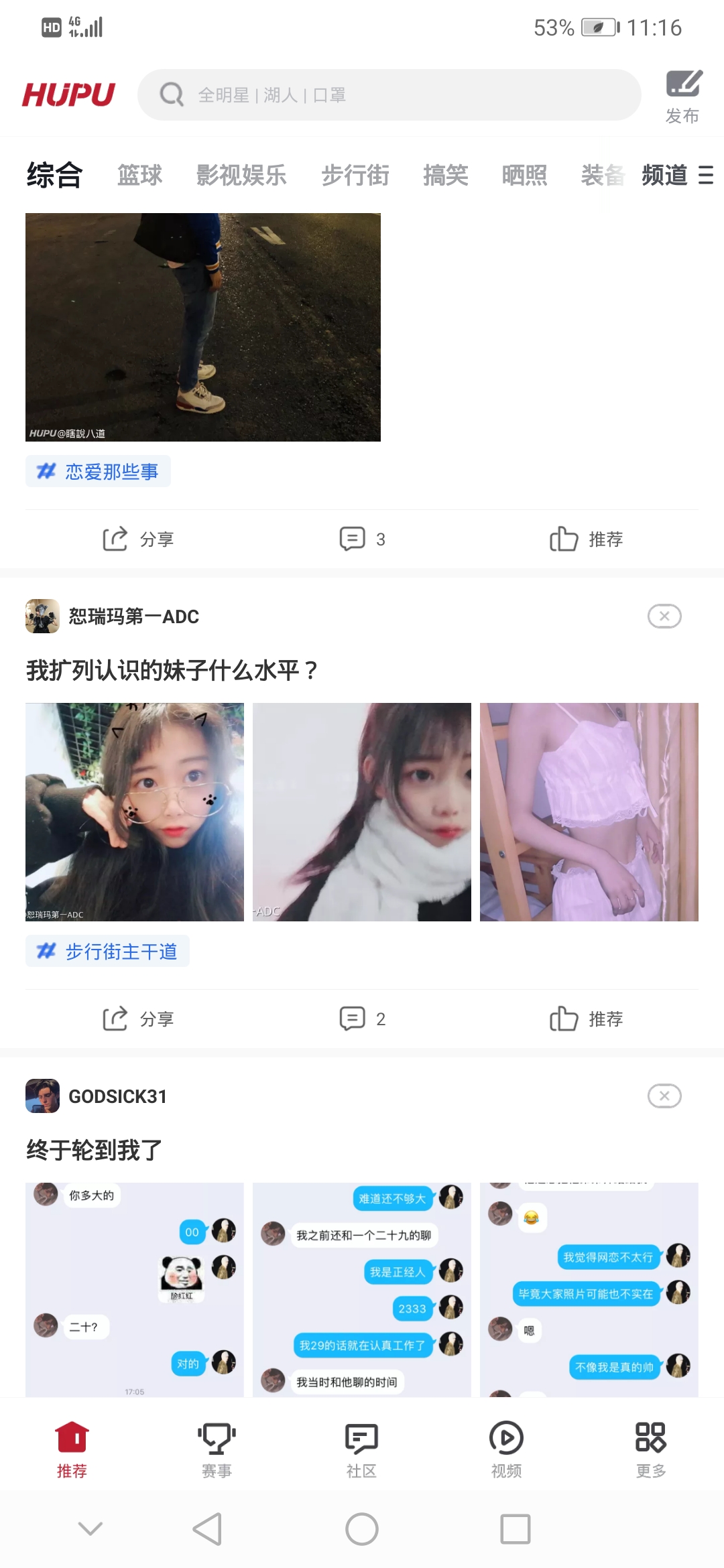The height and width of the screenshot is (1568, 724).
Task: Go to the 赛事 tab
Action: click(217, 1450)
